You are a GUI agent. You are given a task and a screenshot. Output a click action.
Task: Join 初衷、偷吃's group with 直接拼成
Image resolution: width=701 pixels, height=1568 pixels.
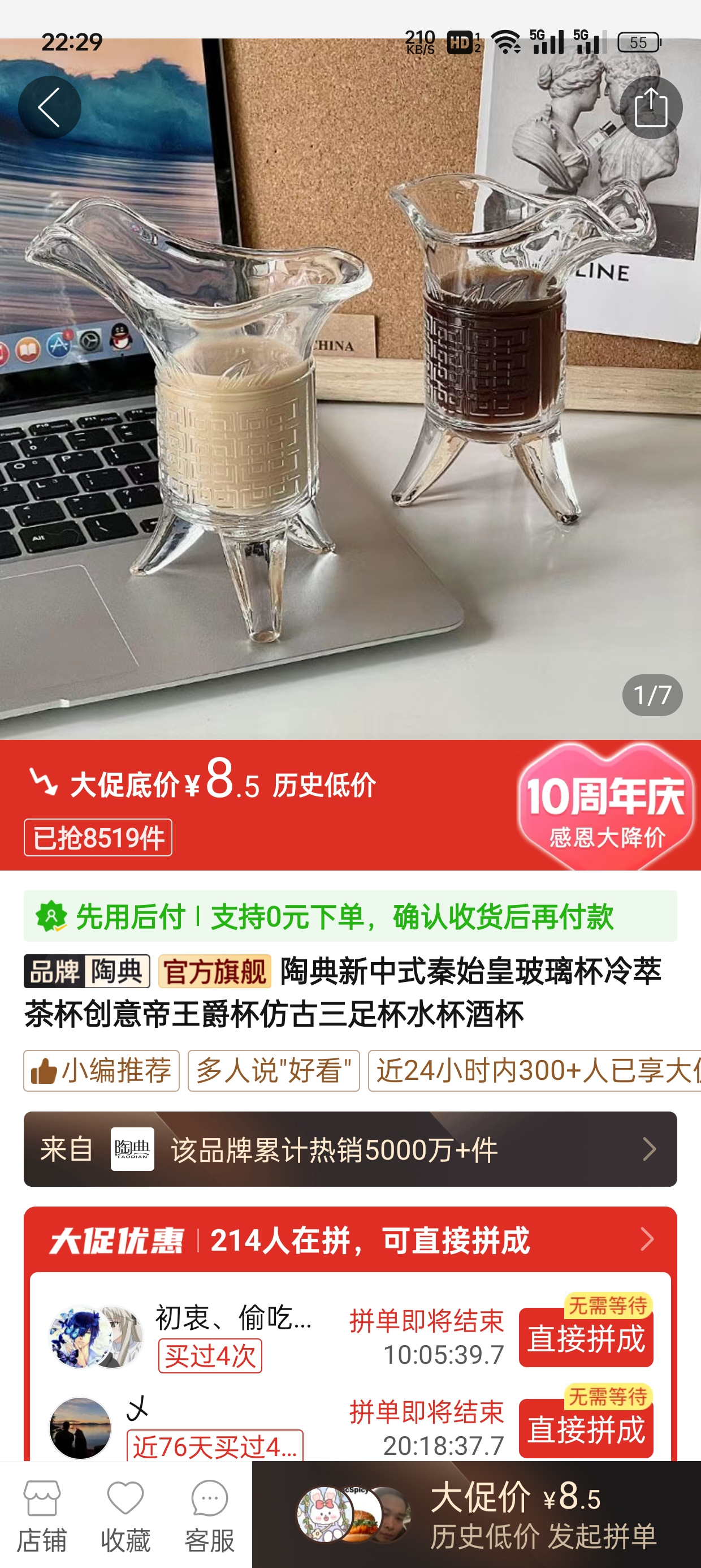[x=585, y=1338]
